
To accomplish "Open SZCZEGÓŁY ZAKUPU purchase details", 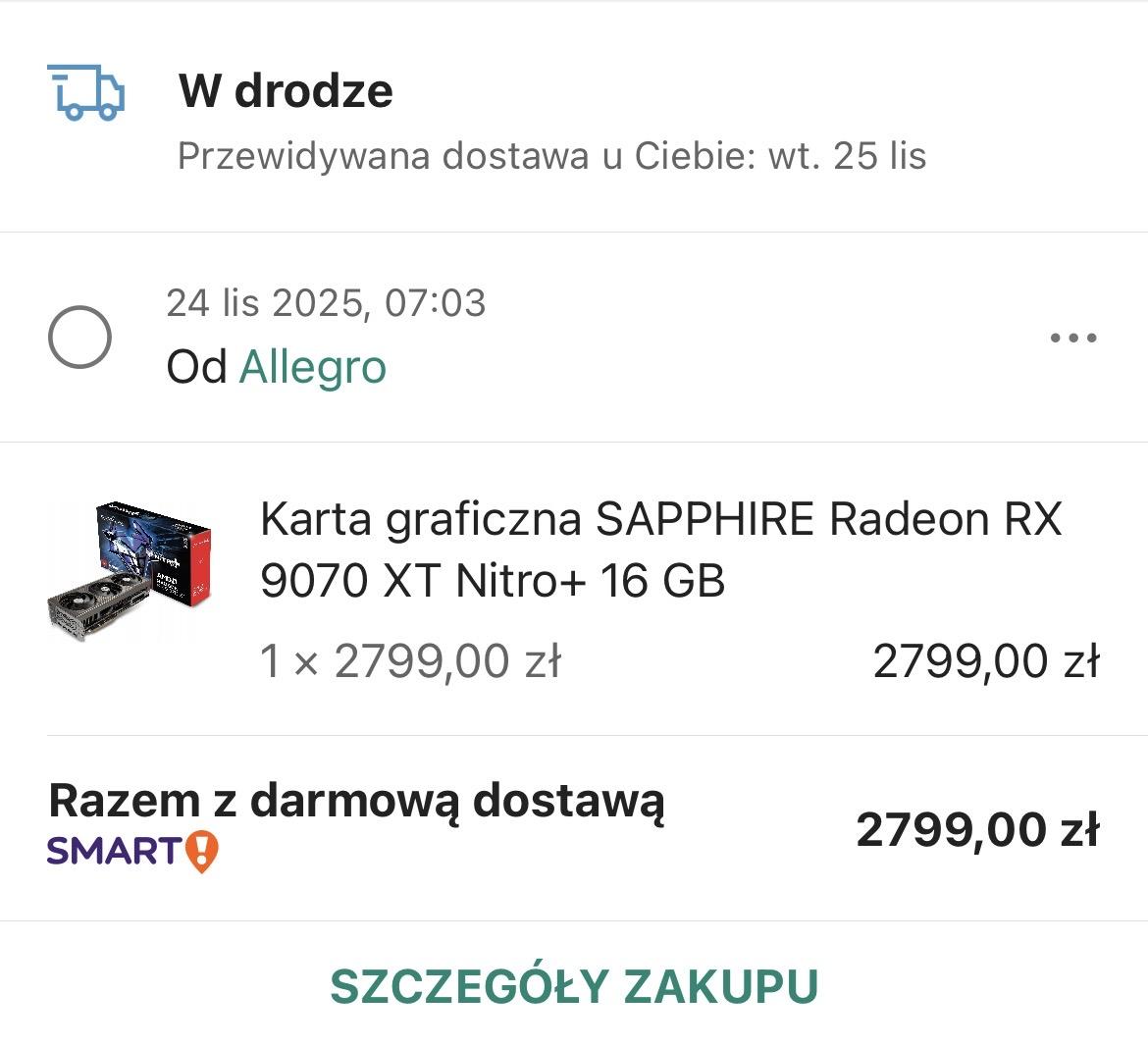I will coord(574,986).
